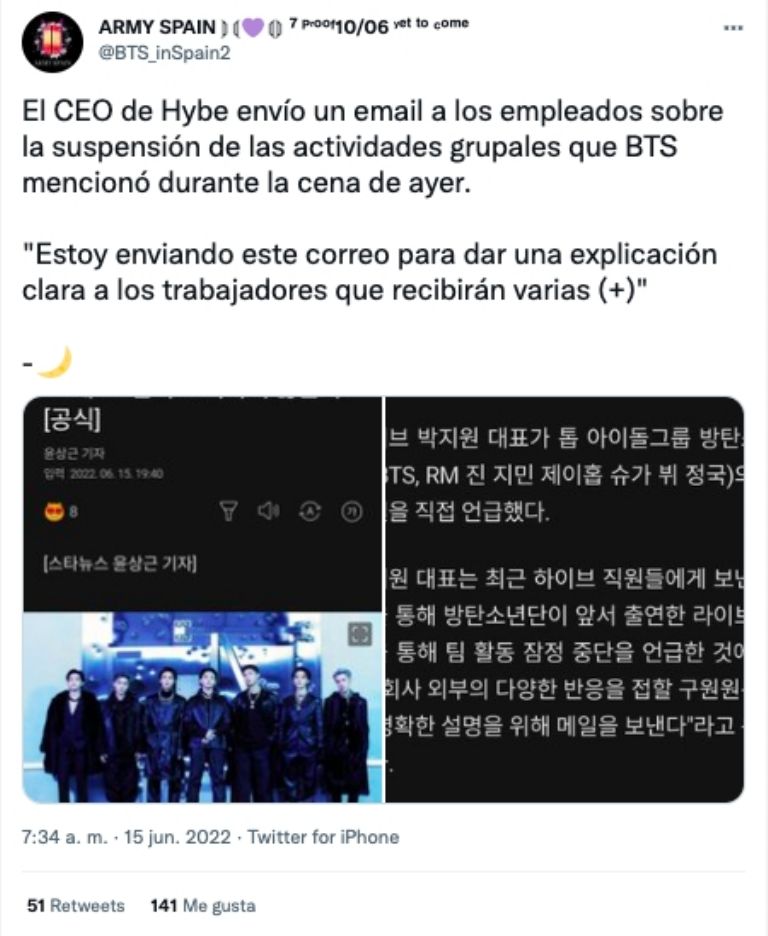Click the circled profile icon beside the replay icon
The height and width of the screenshot is (936, 768).
351,510
